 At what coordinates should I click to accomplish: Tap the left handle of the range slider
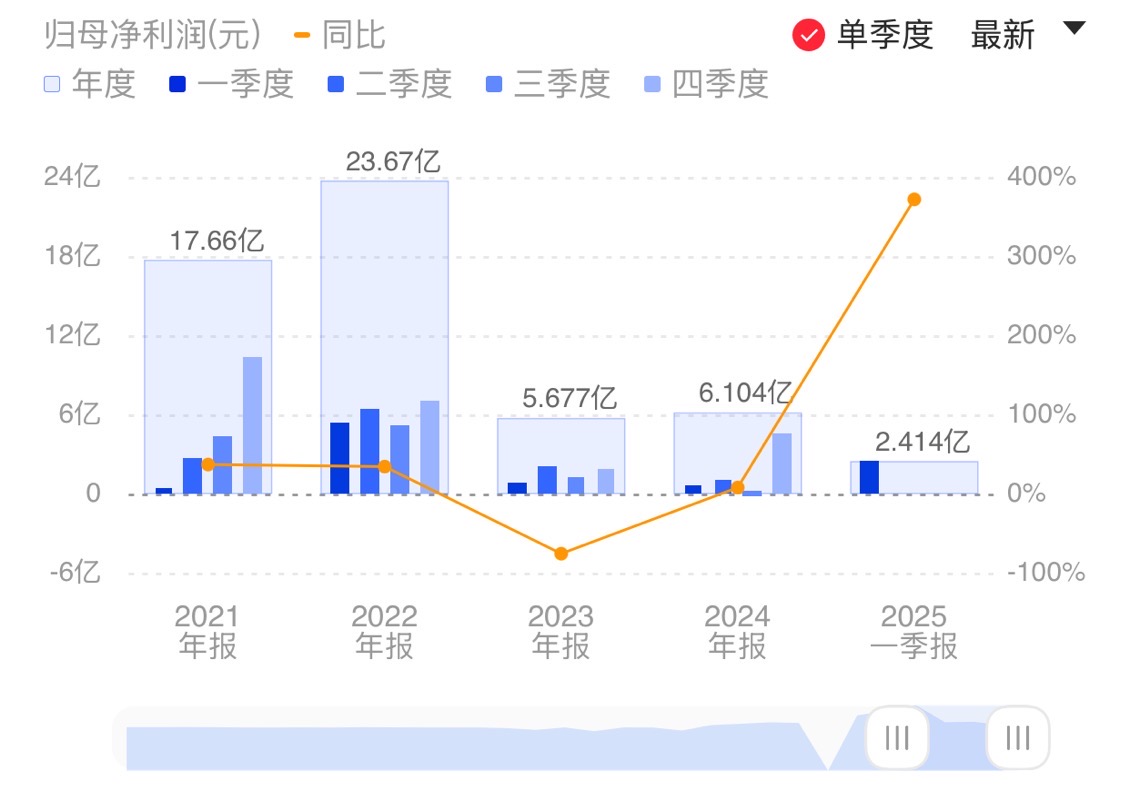coord(897,738)
